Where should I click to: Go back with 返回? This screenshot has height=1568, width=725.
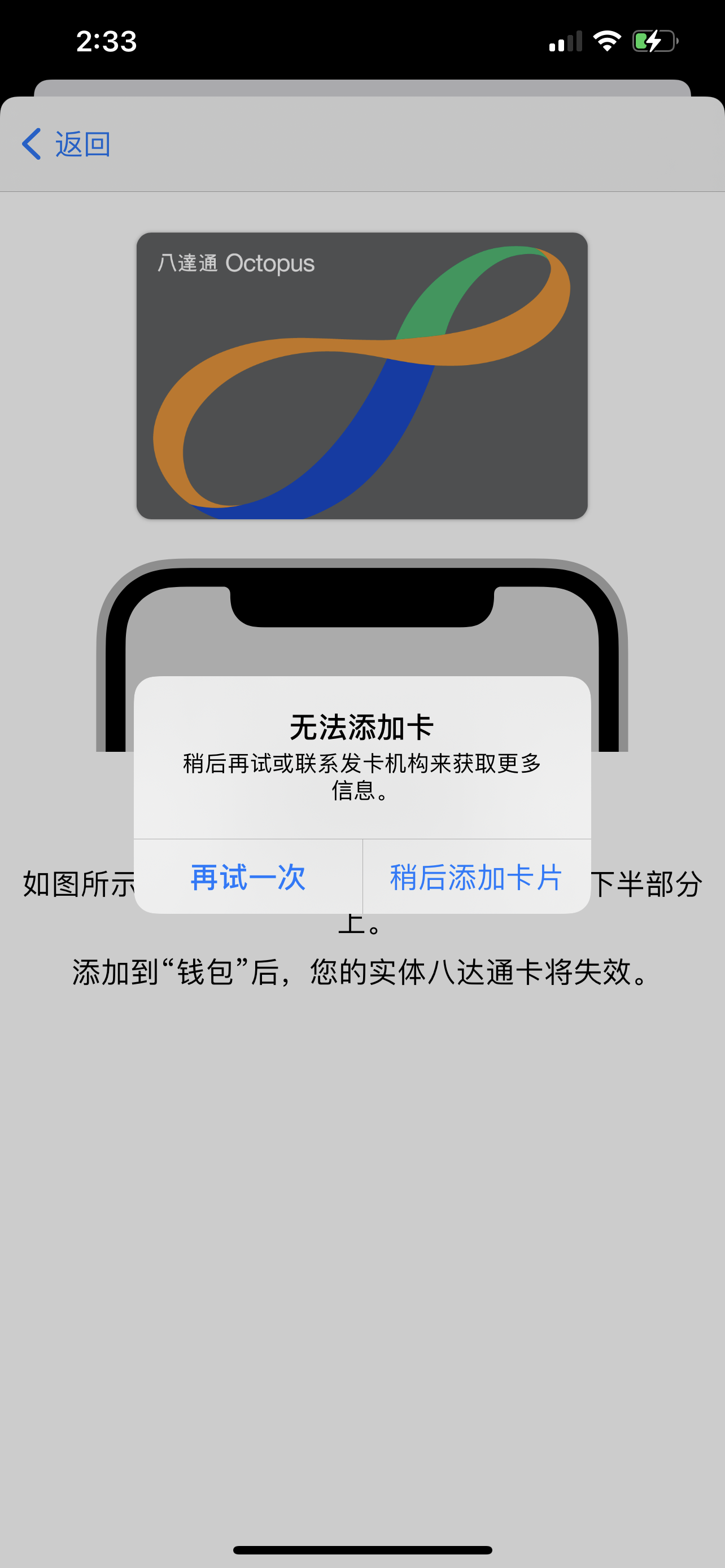click(67, 144)
